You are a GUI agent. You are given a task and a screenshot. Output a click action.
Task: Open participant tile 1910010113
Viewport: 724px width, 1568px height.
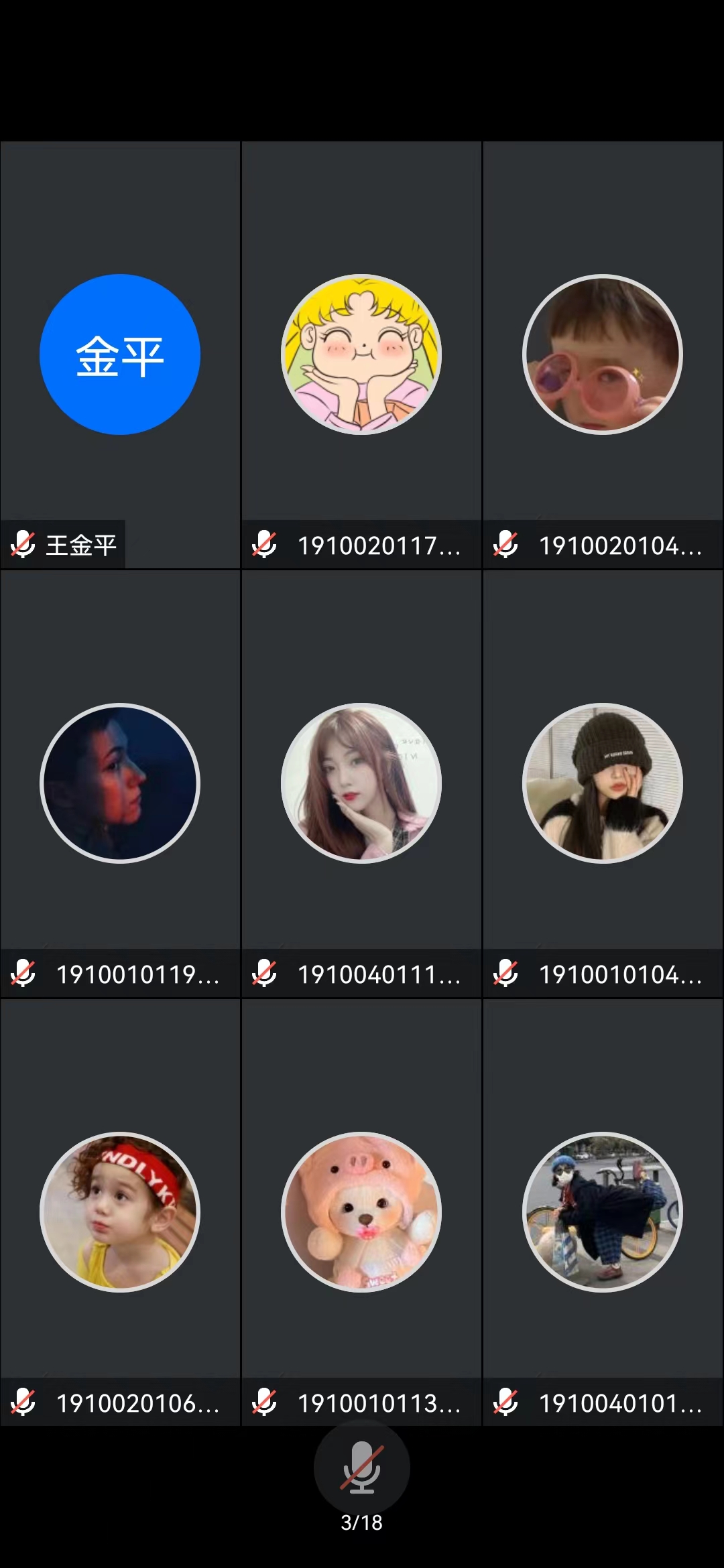pyautogui.click(x=361, y=1212)
